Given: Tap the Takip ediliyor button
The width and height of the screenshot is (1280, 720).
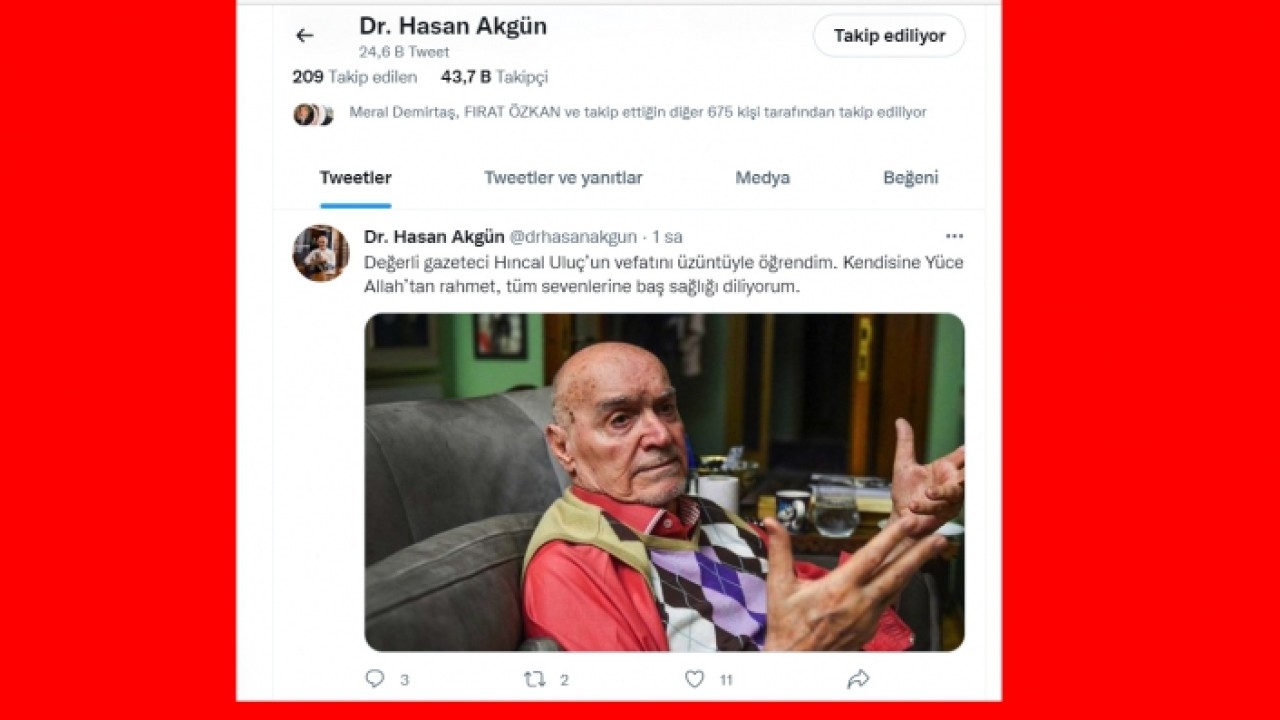Looking at the screenshot, I should pos(889,36).
